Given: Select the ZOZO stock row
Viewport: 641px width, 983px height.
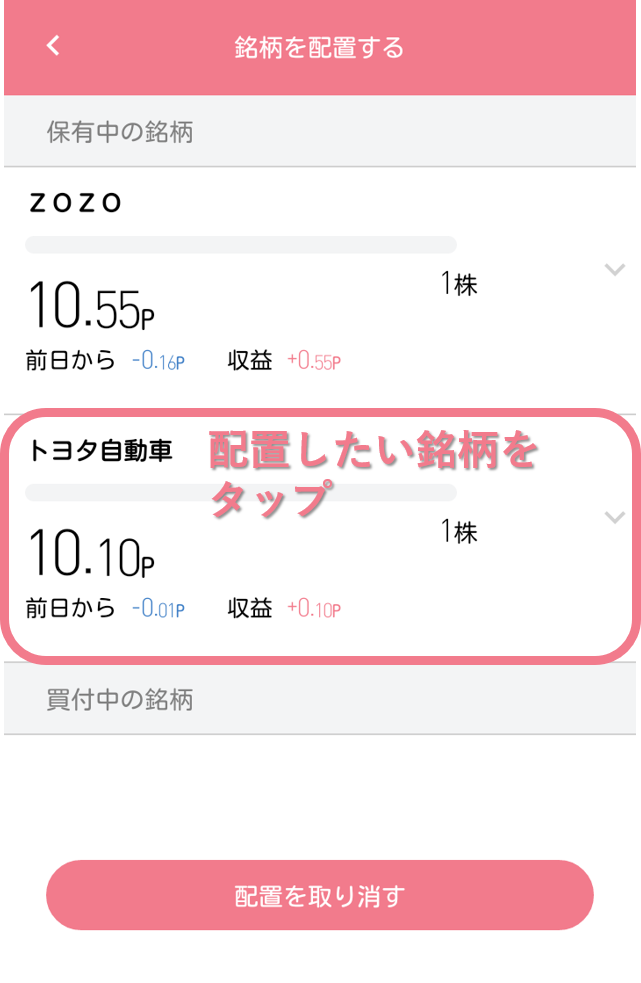Looking at the screenshot, I should [x=300, y=290].
